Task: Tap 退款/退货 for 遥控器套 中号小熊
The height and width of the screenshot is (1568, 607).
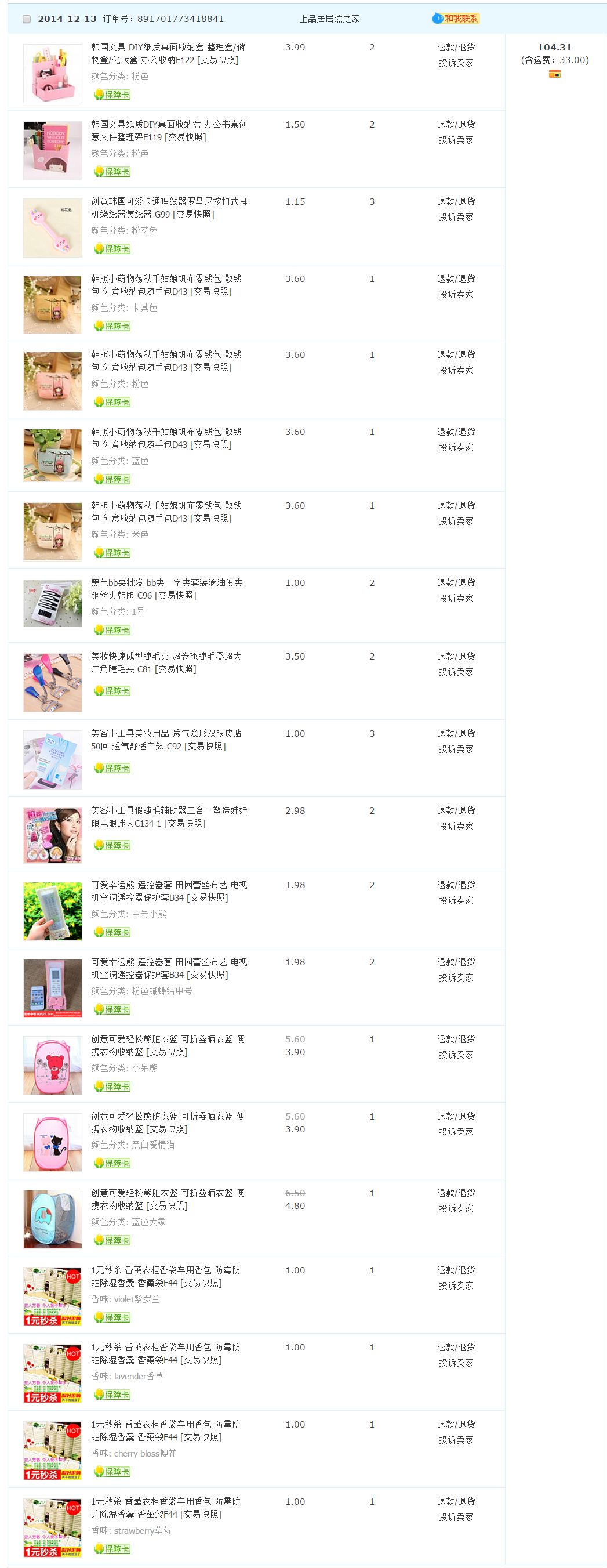Action: click(x=456, y=885)
